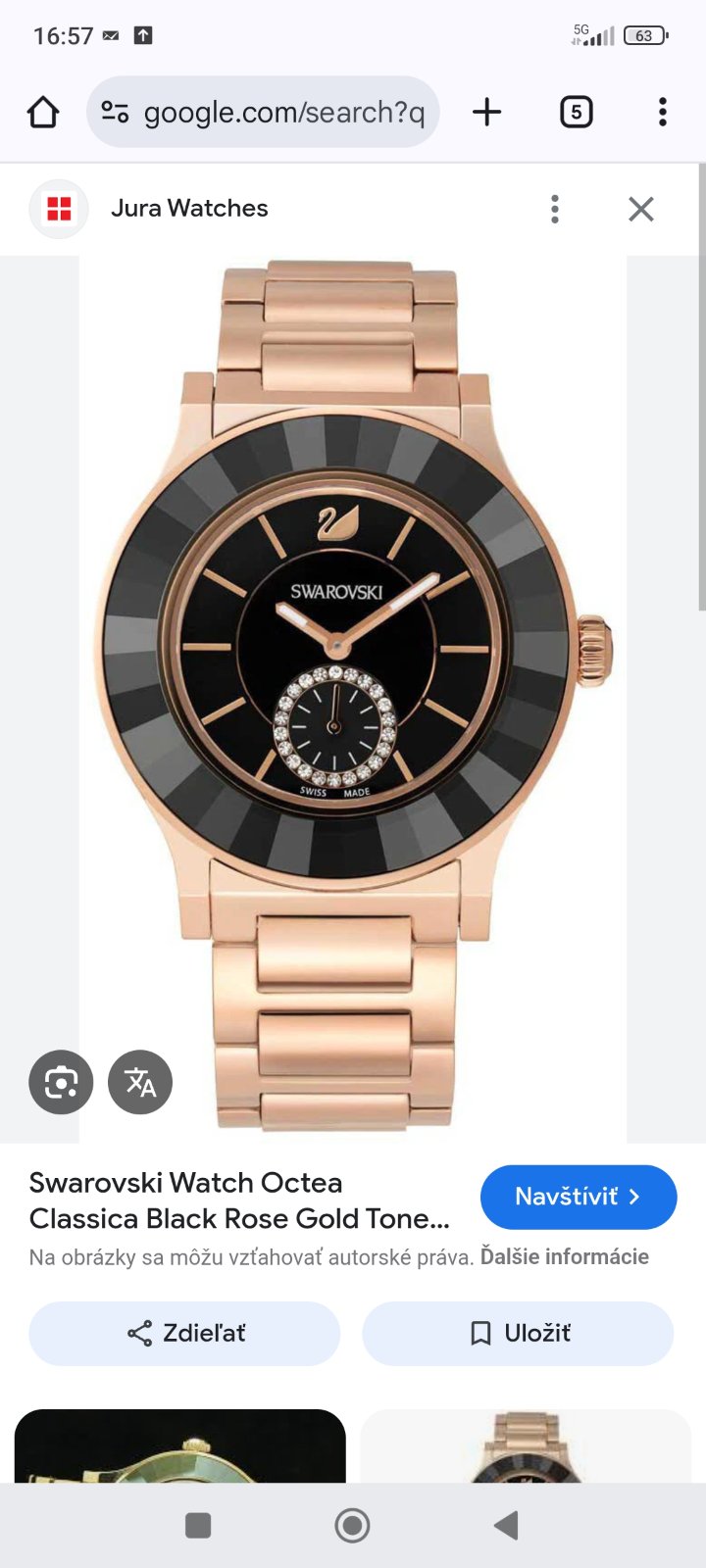Tap the google.com address bar

pyautogui.click(x=263, y=112)
